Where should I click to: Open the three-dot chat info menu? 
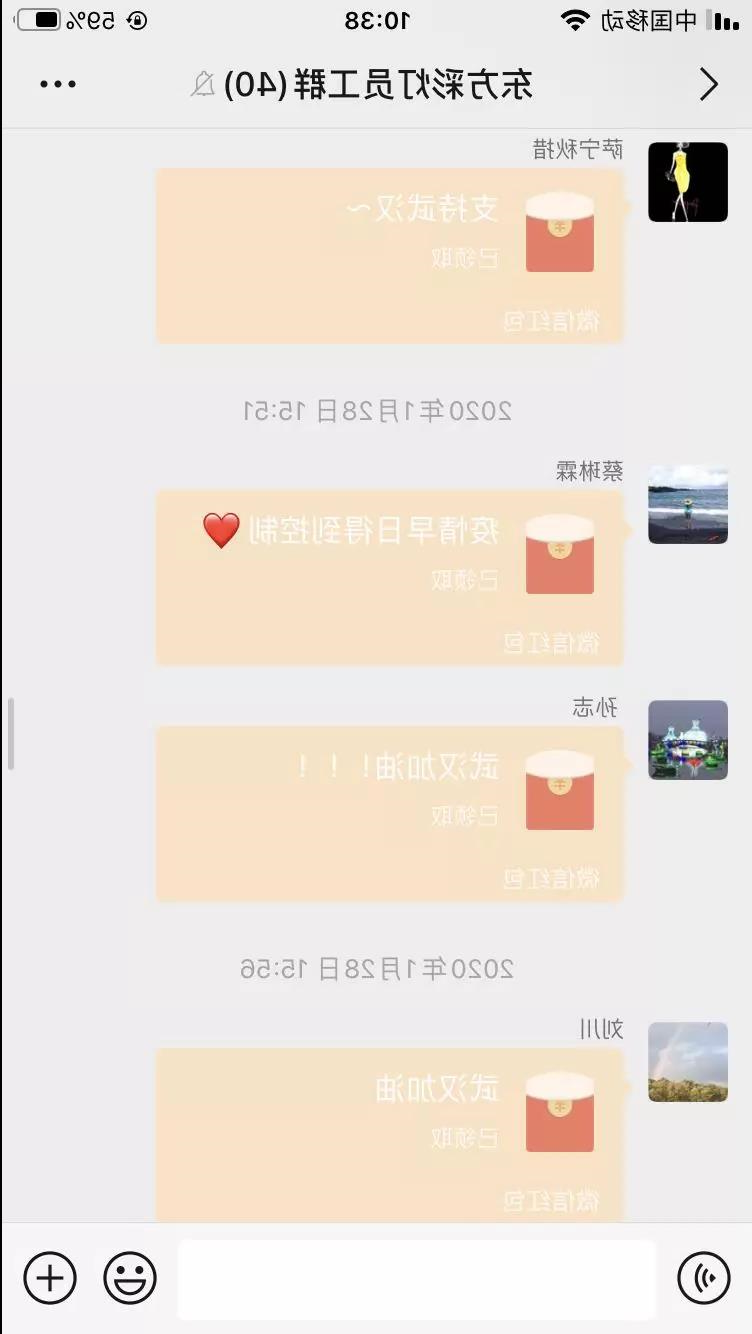point(58,85)
